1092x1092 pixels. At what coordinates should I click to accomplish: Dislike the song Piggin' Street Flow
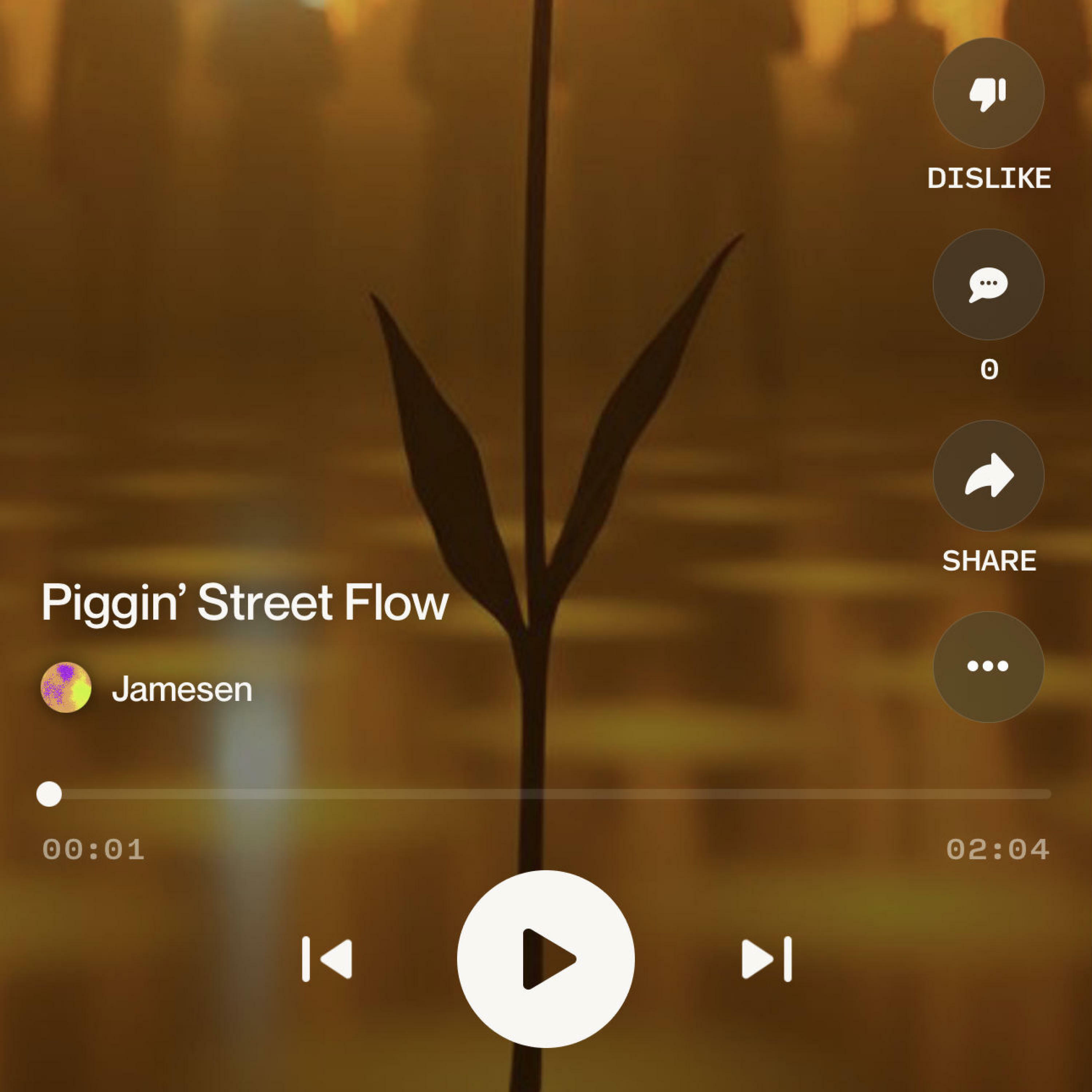[x=988, y=93]
